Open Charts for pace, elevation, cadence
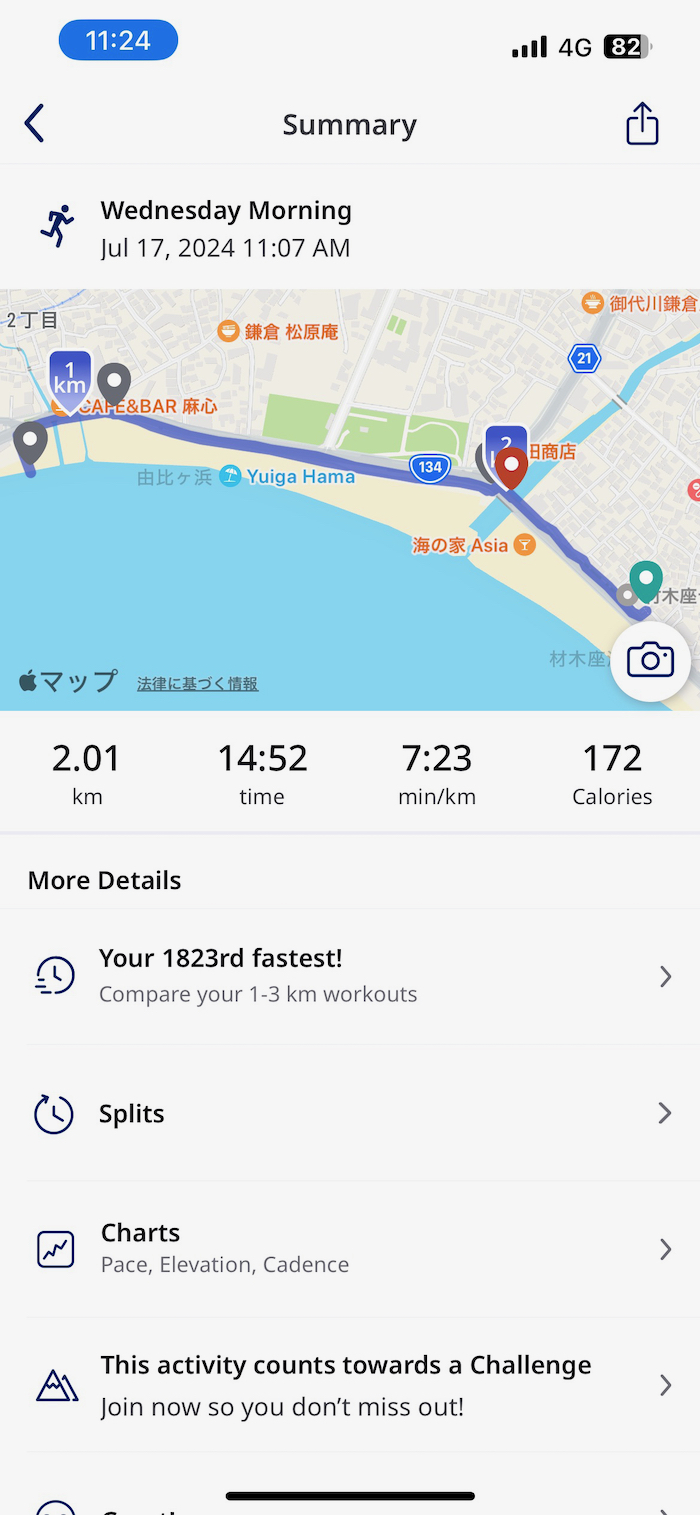700x1515 pixels. click(x=350, y=1248)
